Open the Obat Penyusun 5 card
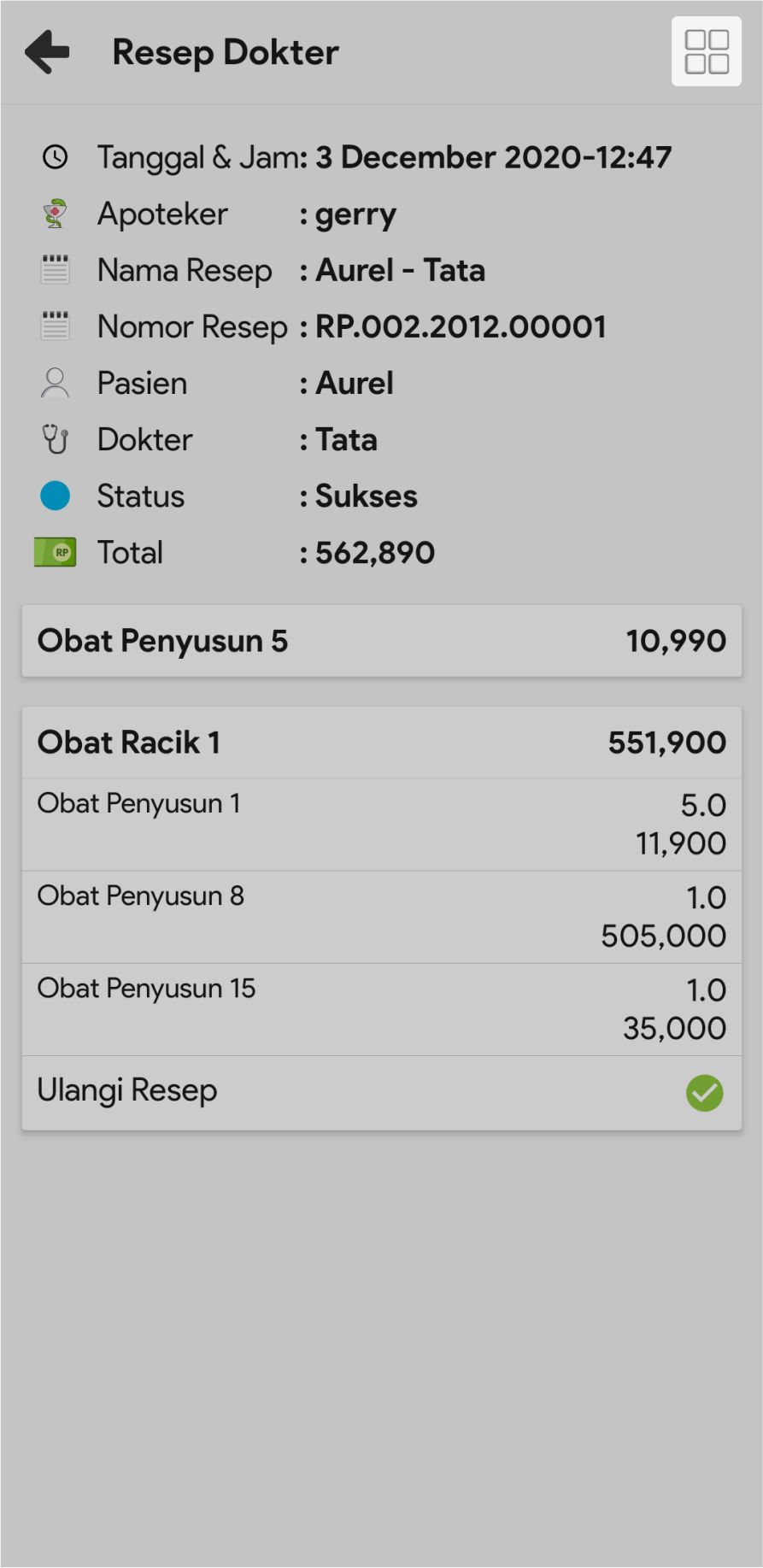The image size is (763, 1568). pos(381,641)
